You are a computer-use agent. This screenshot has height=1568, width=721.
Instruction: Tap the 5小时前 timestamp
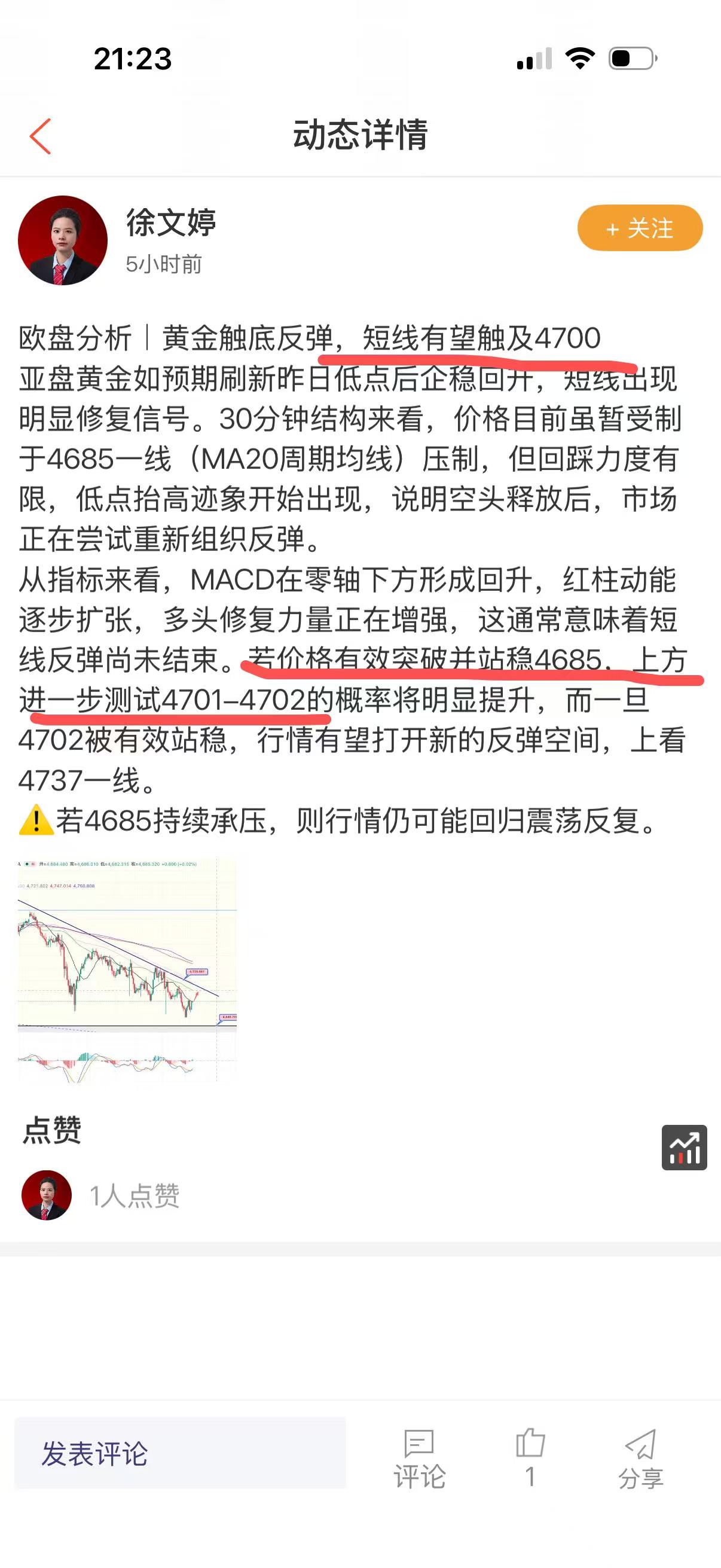click(164, 264)
